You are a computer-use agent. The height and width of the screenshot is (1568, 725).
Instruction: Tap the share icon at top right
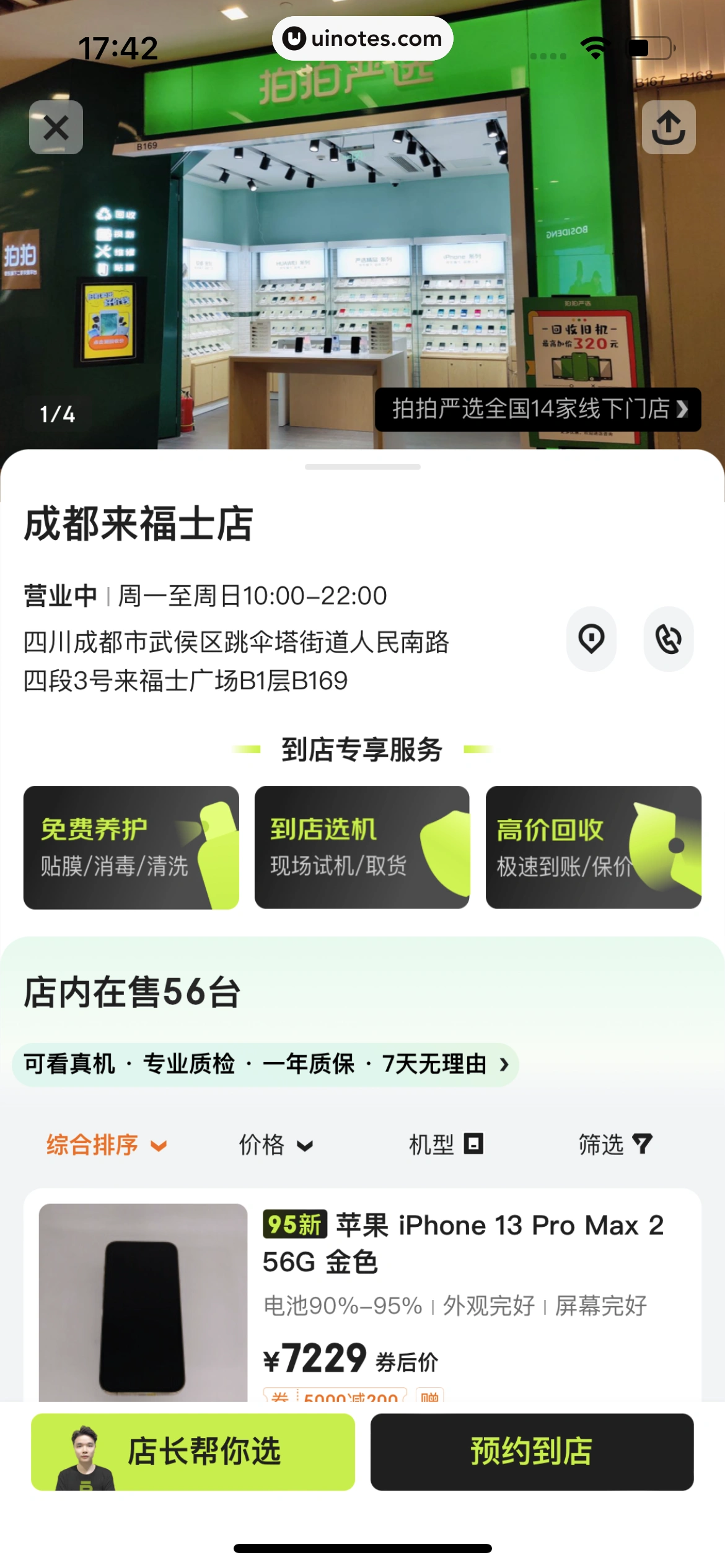670,129
